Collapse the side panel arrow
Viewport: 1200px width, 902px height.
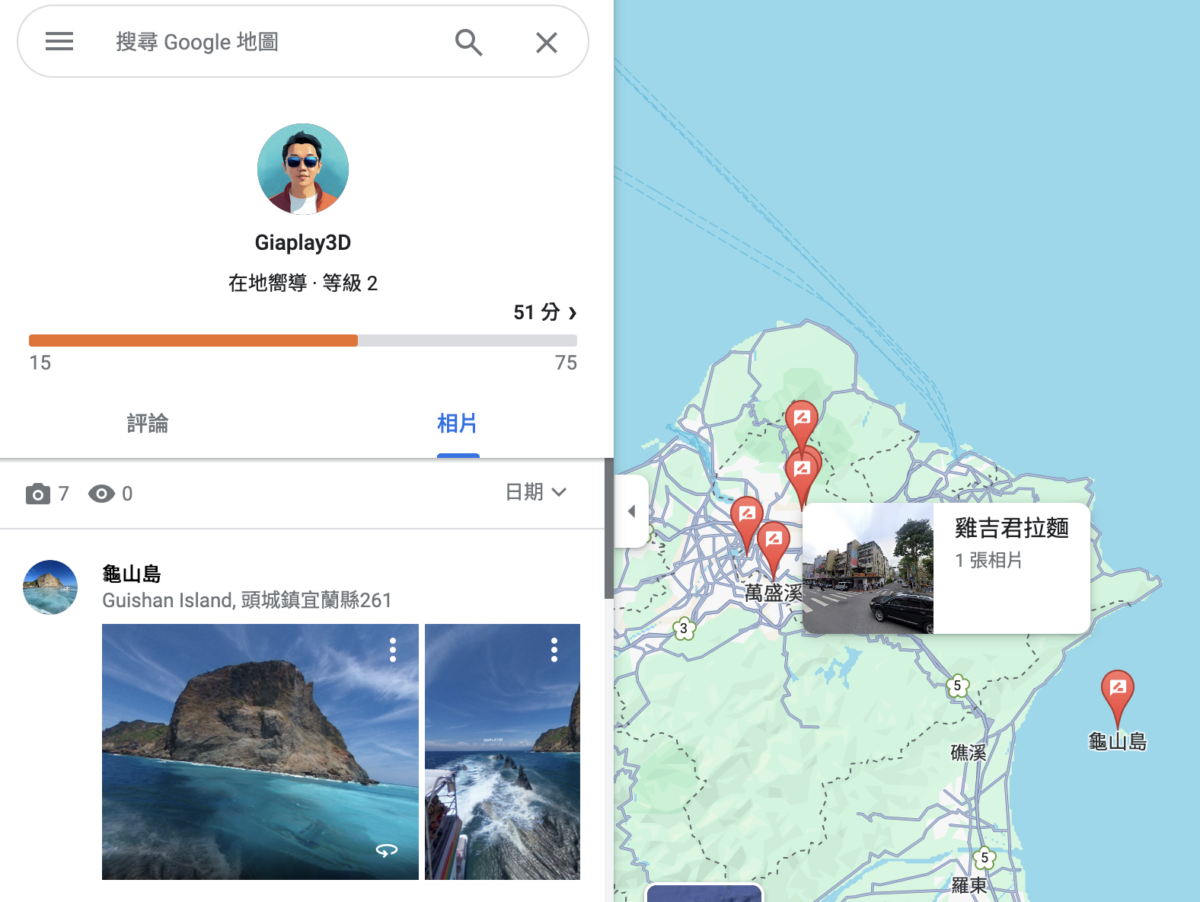tap(631, 511)
